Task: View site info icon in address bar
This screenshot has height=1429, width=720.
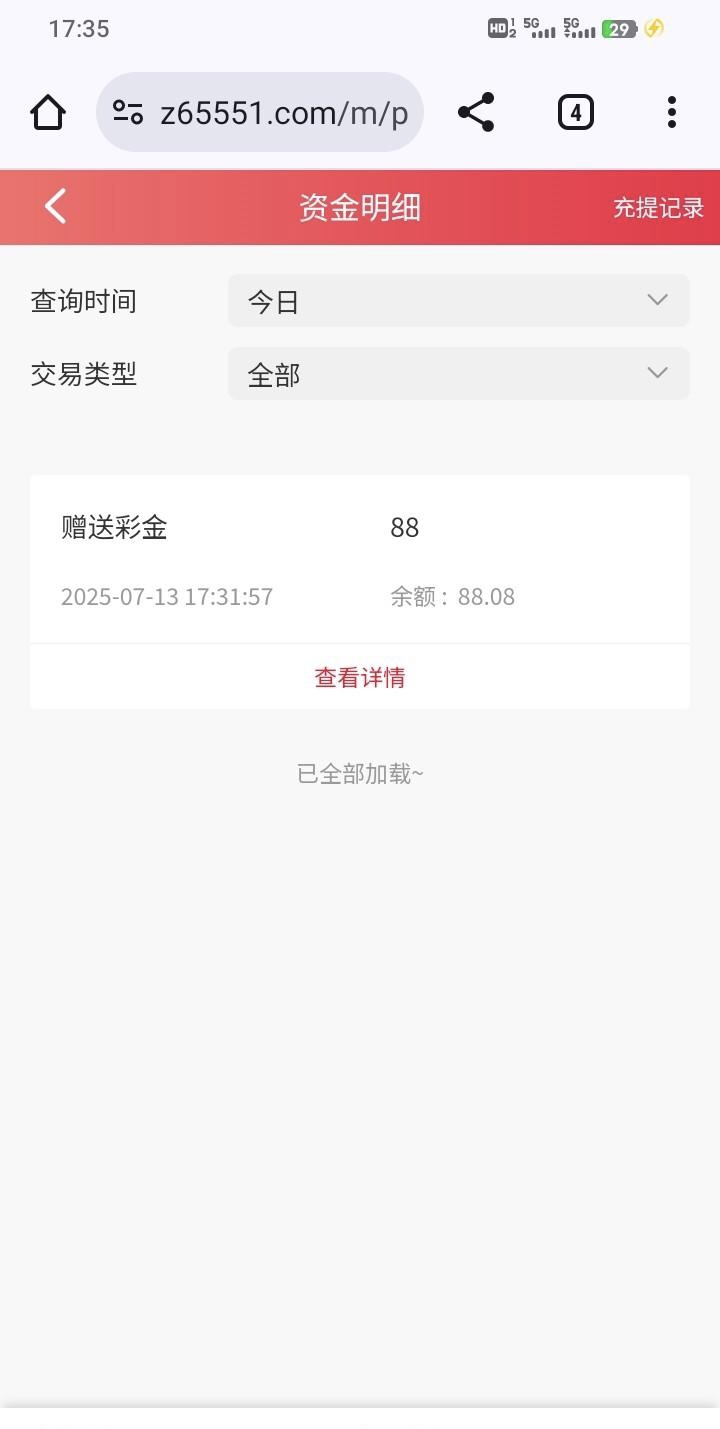Action: point(128,112)
